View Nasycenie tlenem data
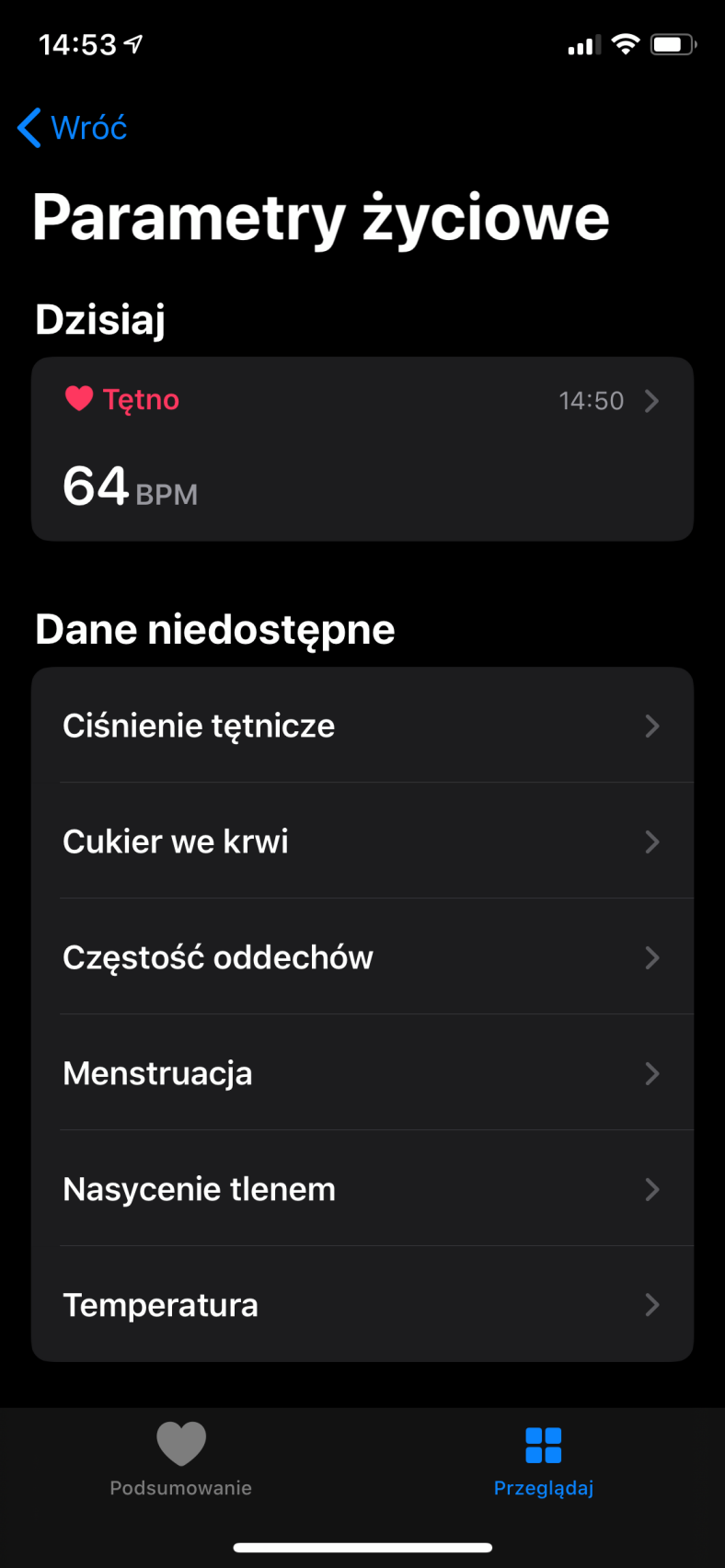725x1568 pixels. pyautogui.click(x=362, y=1188)
